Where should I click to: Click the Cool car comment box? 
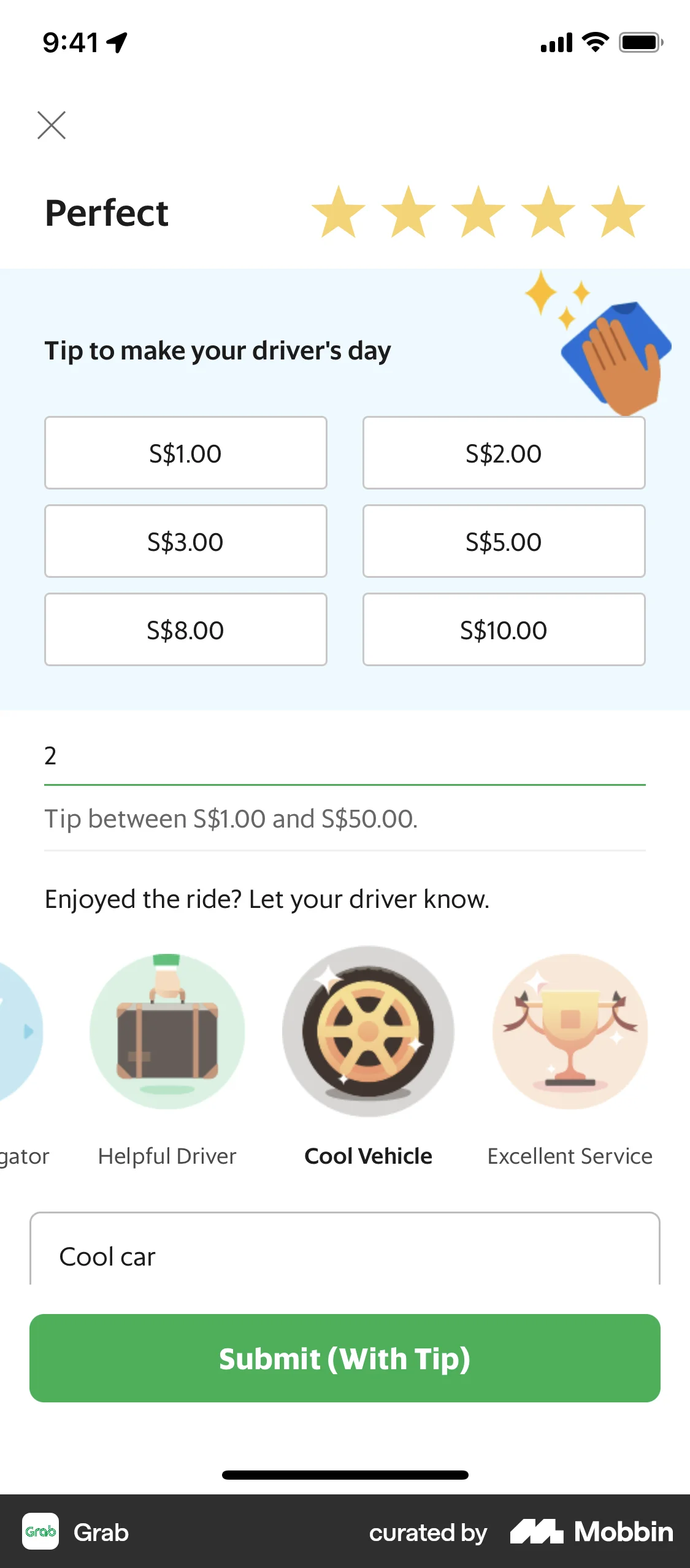click(x=345, y=1255)
